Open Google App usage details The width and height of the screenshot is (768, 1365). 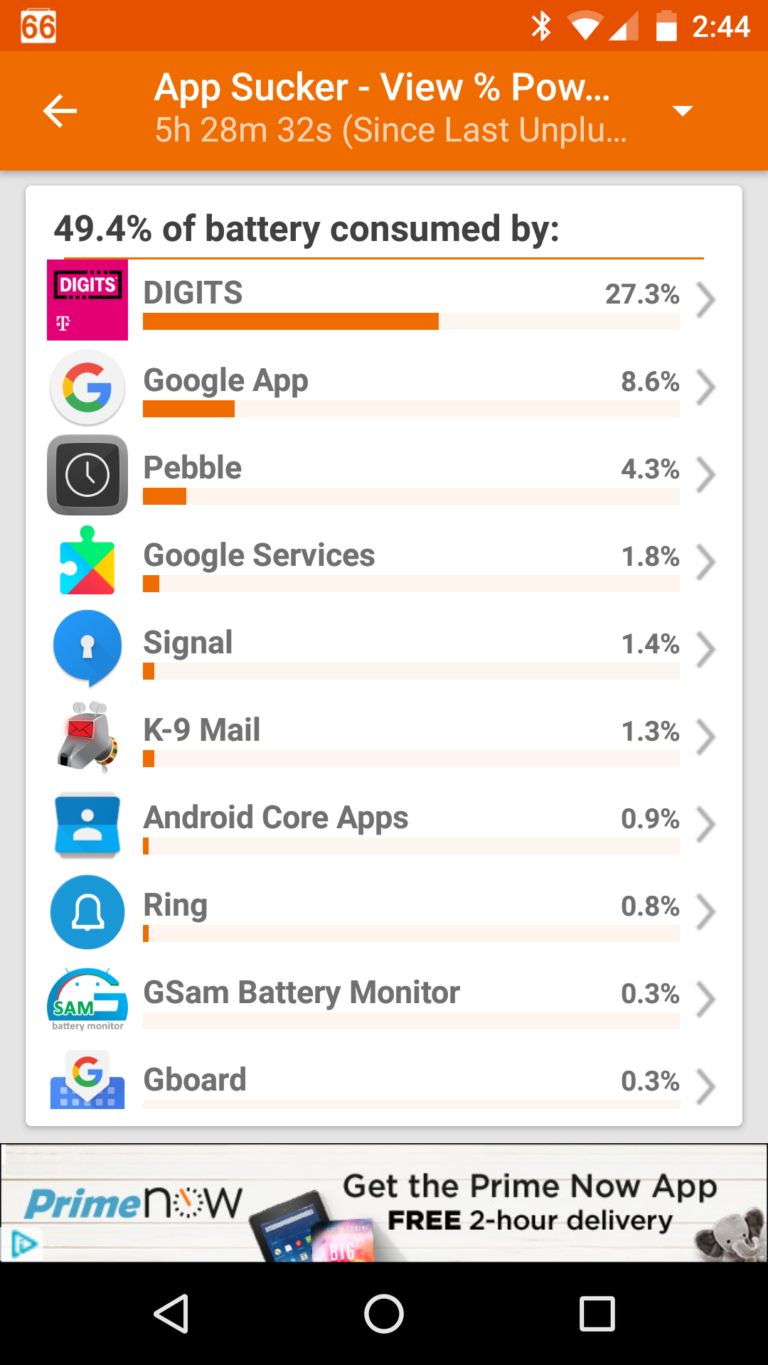tap(383, 388)
